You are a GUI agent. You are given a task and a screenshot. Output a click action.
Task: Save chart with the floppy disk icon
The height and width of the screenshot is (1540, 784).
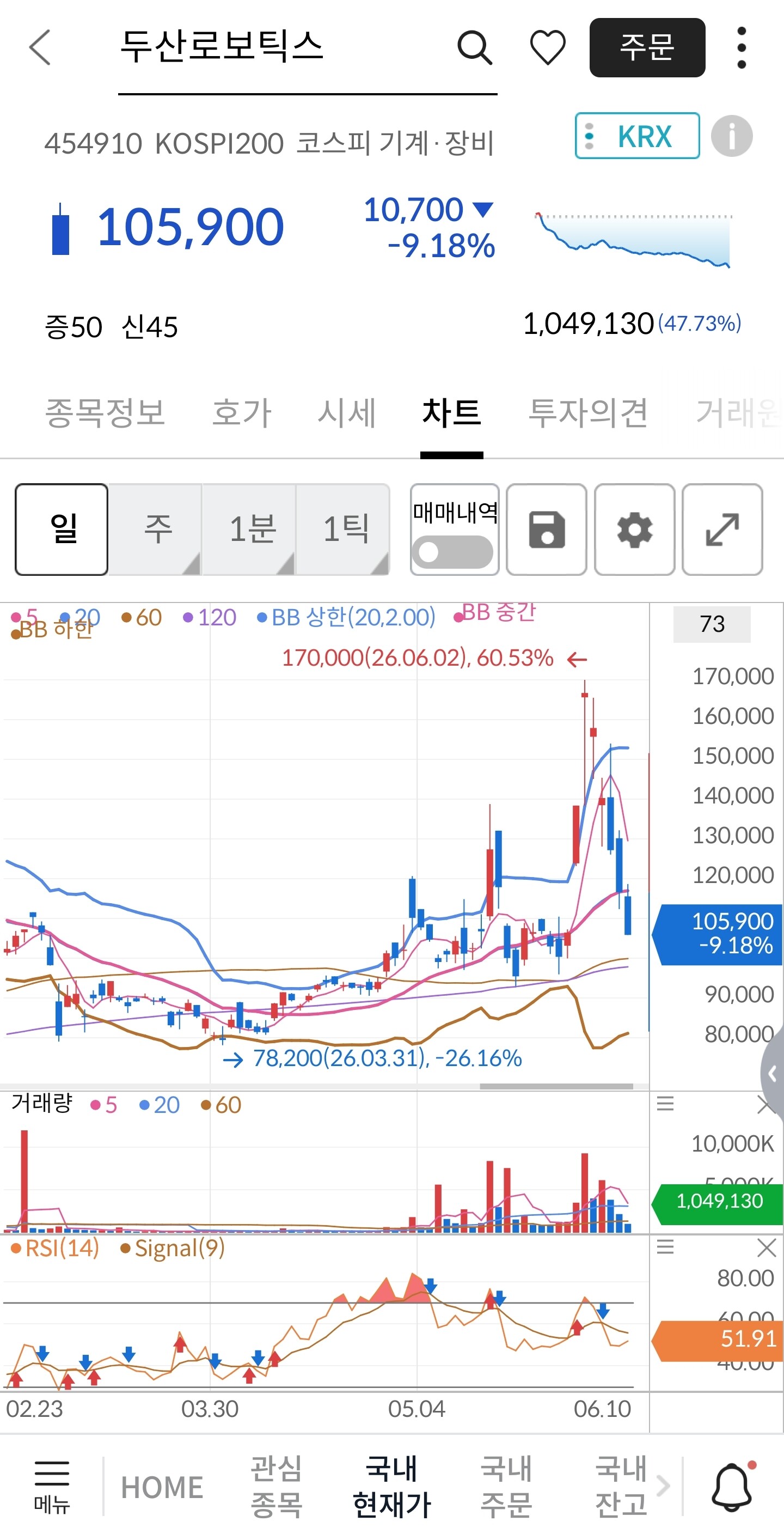[546, 529]
